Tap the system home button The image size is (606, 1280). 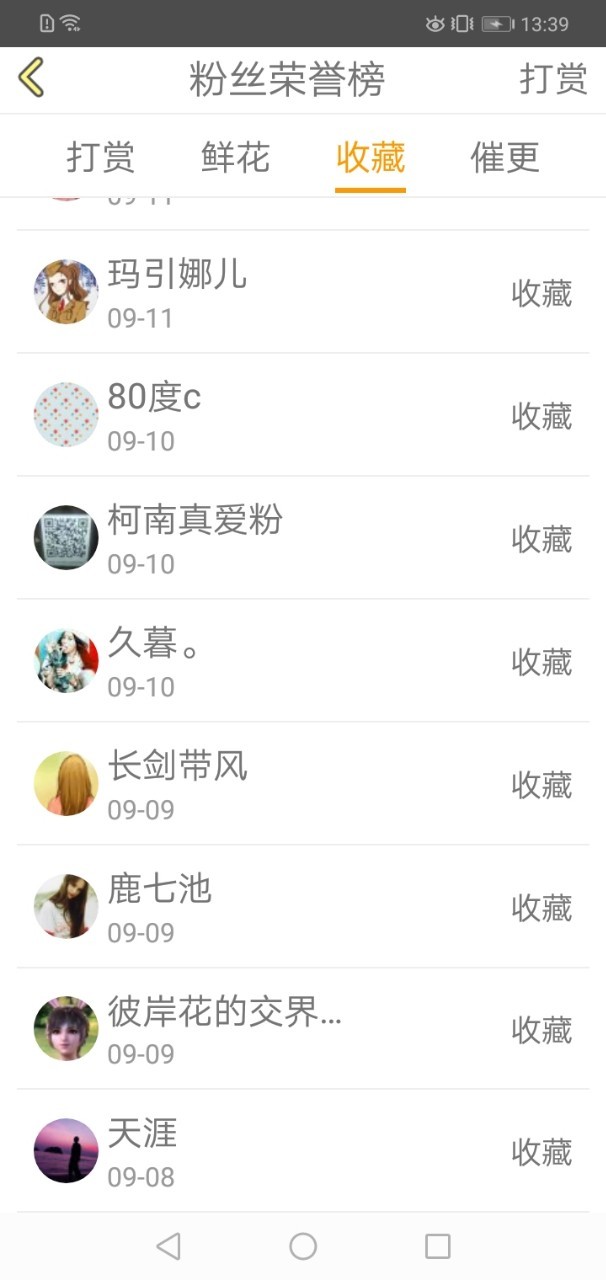click(303, 1246)
